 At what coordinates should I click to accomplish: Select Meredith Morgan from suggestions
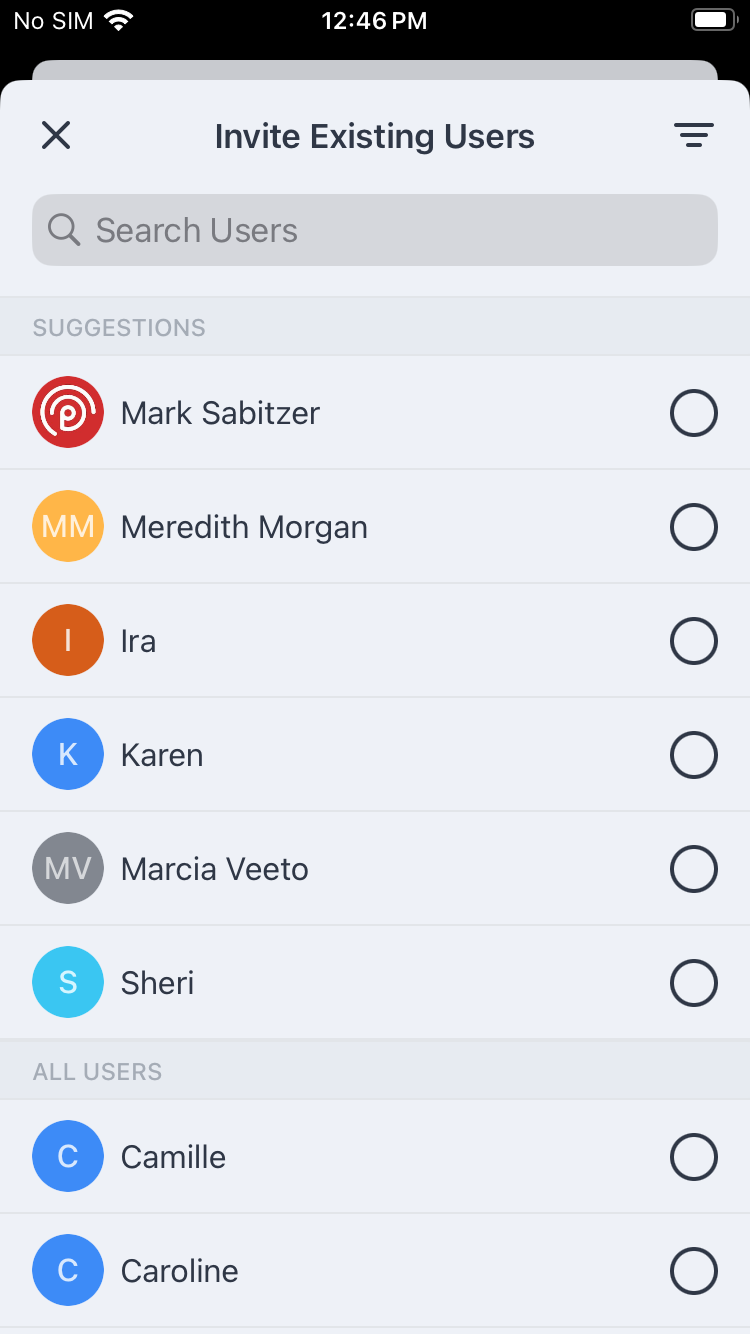375,527
